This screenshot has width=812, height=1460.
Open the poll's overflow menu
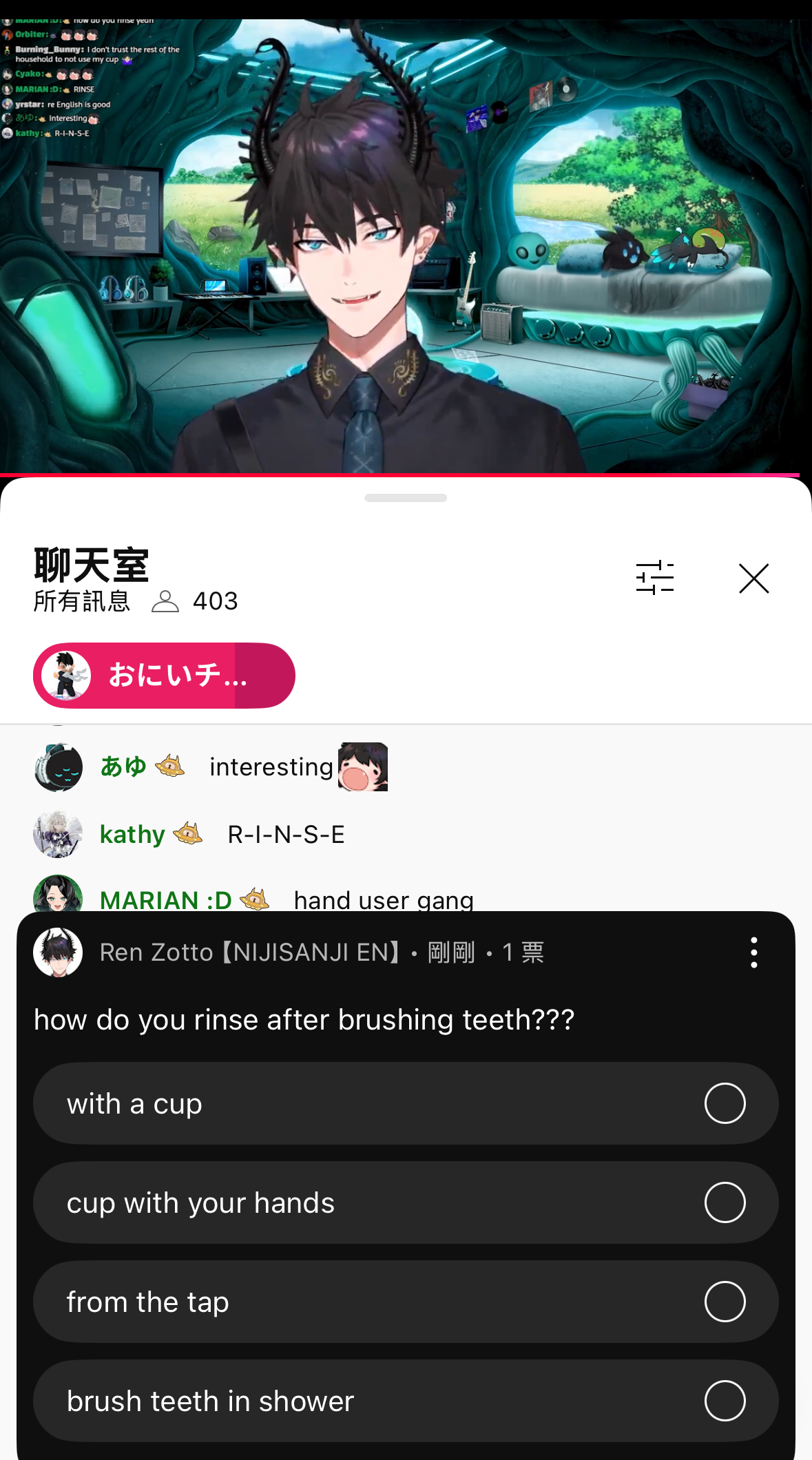pos(754,952)
